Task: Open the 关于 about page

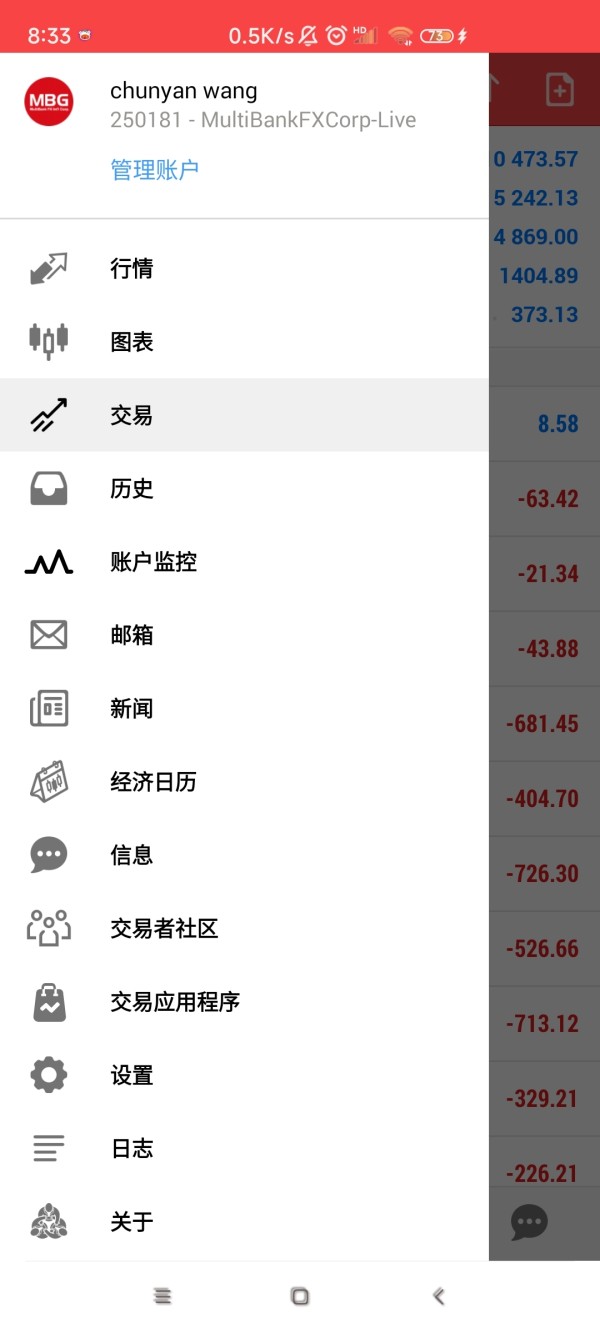Action: point(244,1221)
